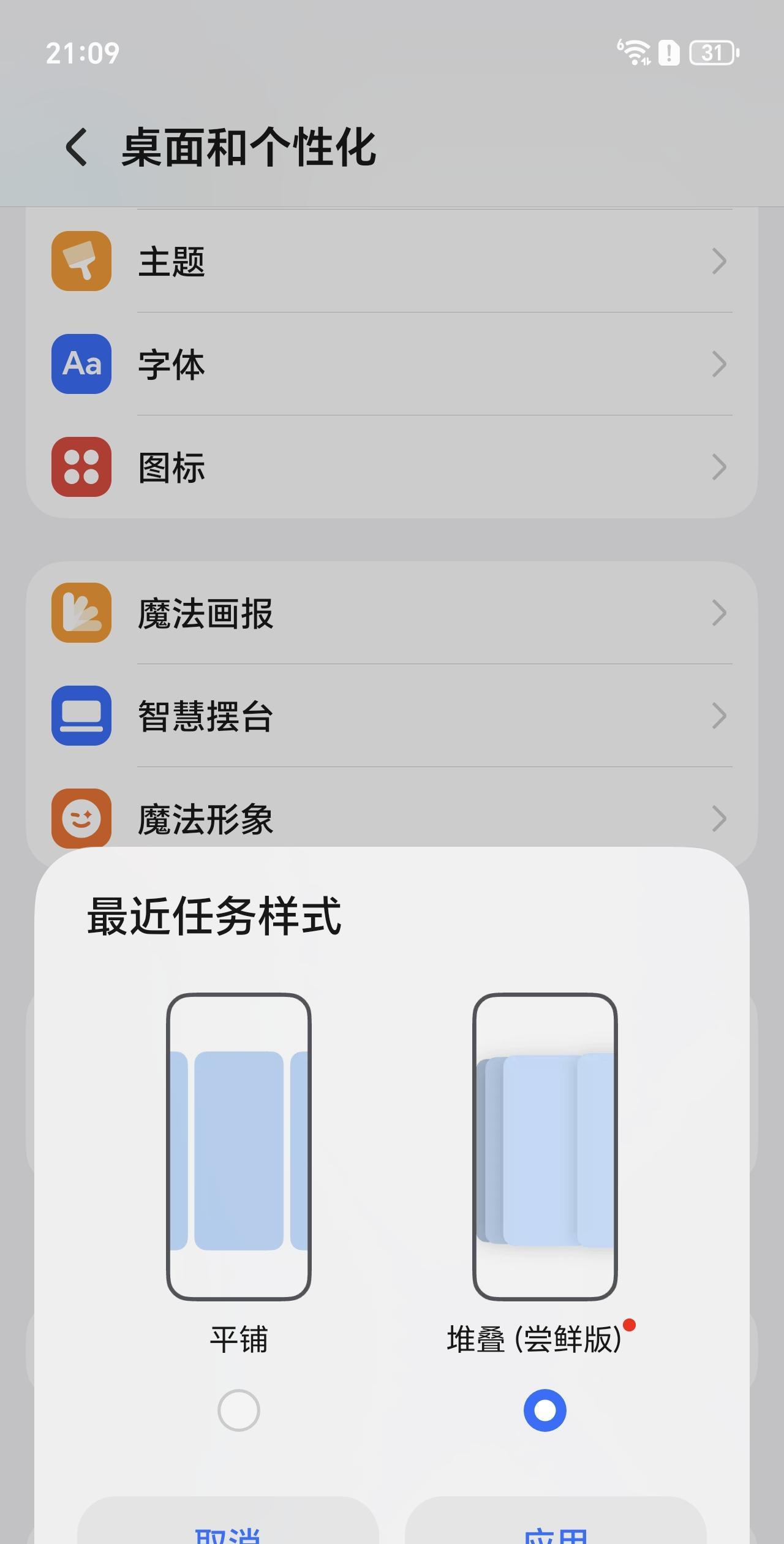Tap the 堆叠 style preview image
The image size is (784, 1544).
(545, 1146)
